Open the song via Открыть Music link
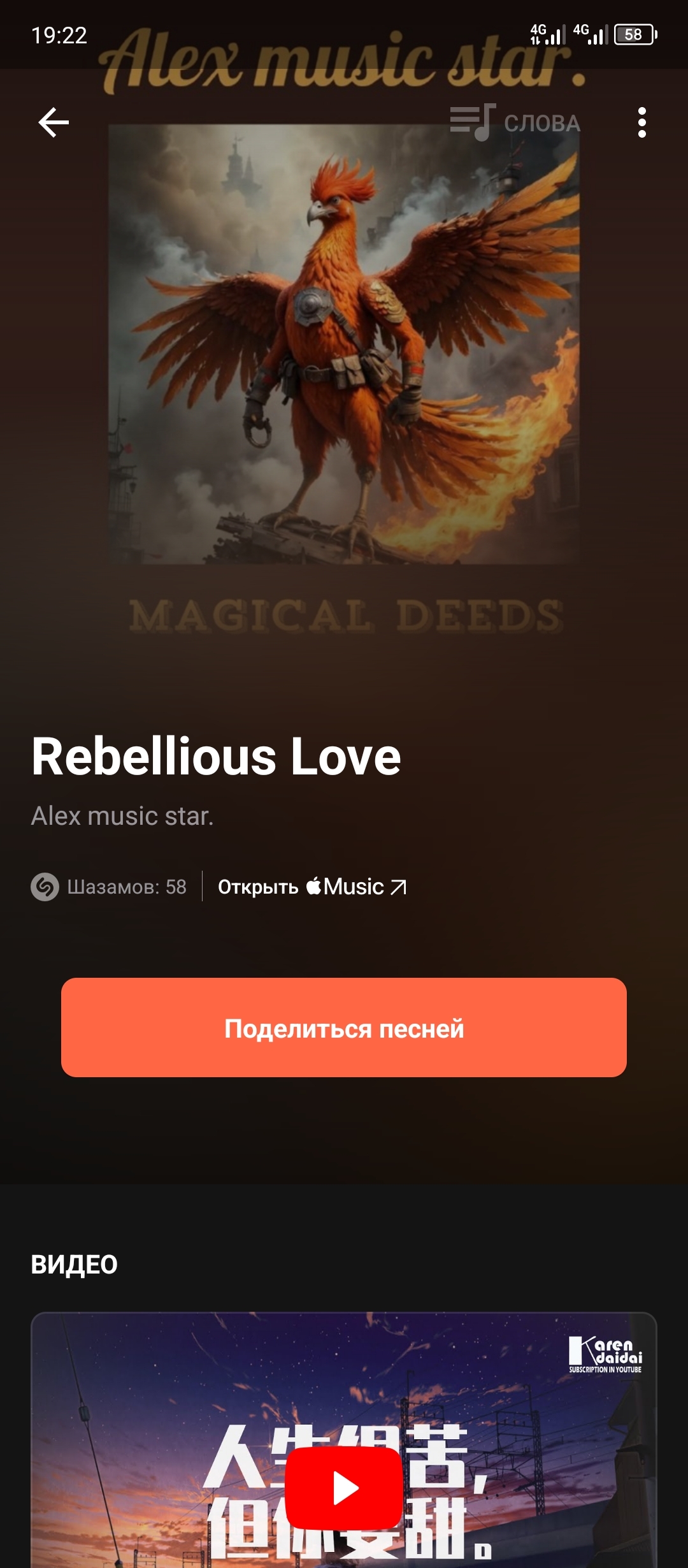688x1568 pixels. coord(312,887)
